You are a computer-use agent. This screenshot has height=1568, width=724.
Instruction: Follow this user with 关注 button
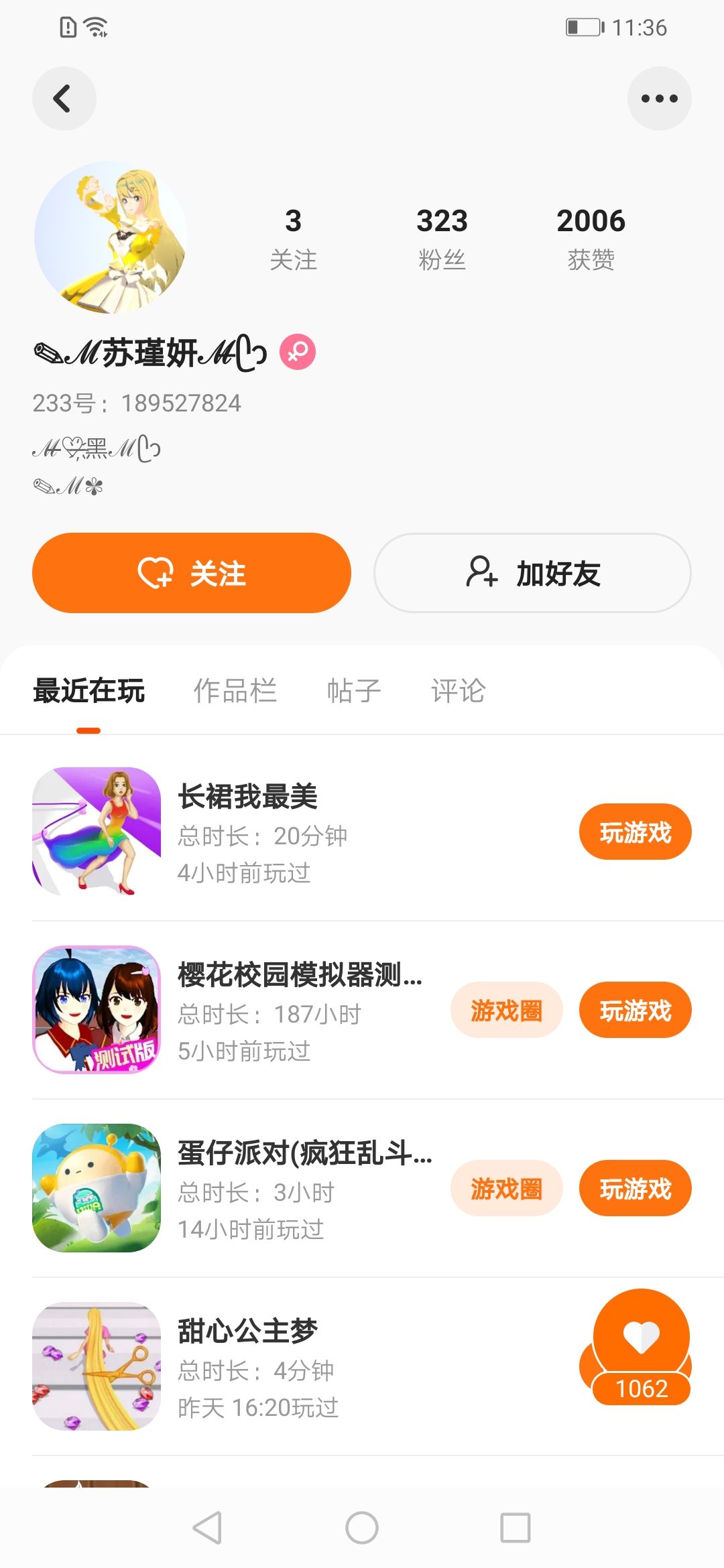(x=192, y=573)
